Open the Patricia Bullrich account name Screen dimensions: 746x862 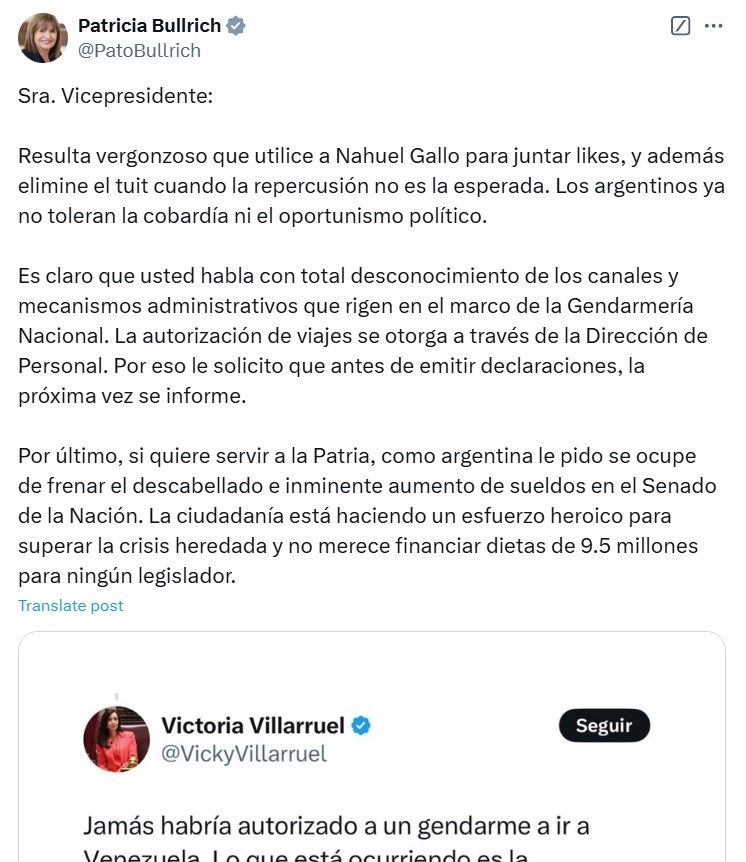pyautogui.click(x=150, y=25)
